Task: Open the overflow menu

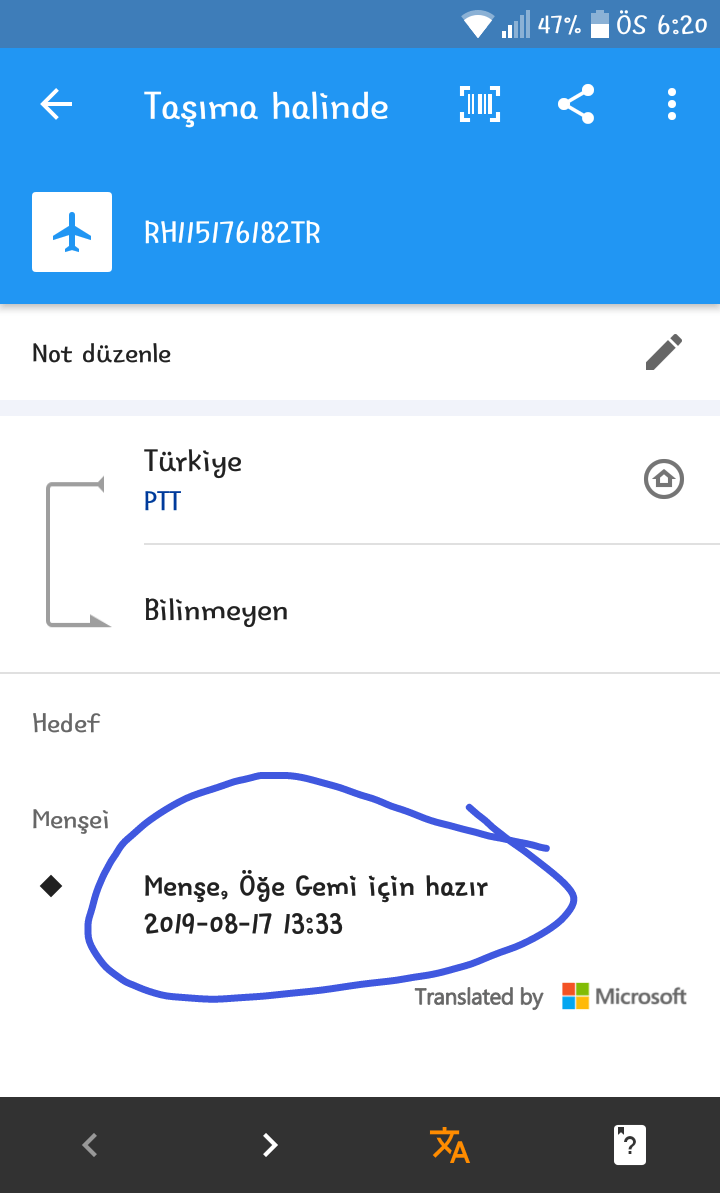Action: click(x=671, y=105)
